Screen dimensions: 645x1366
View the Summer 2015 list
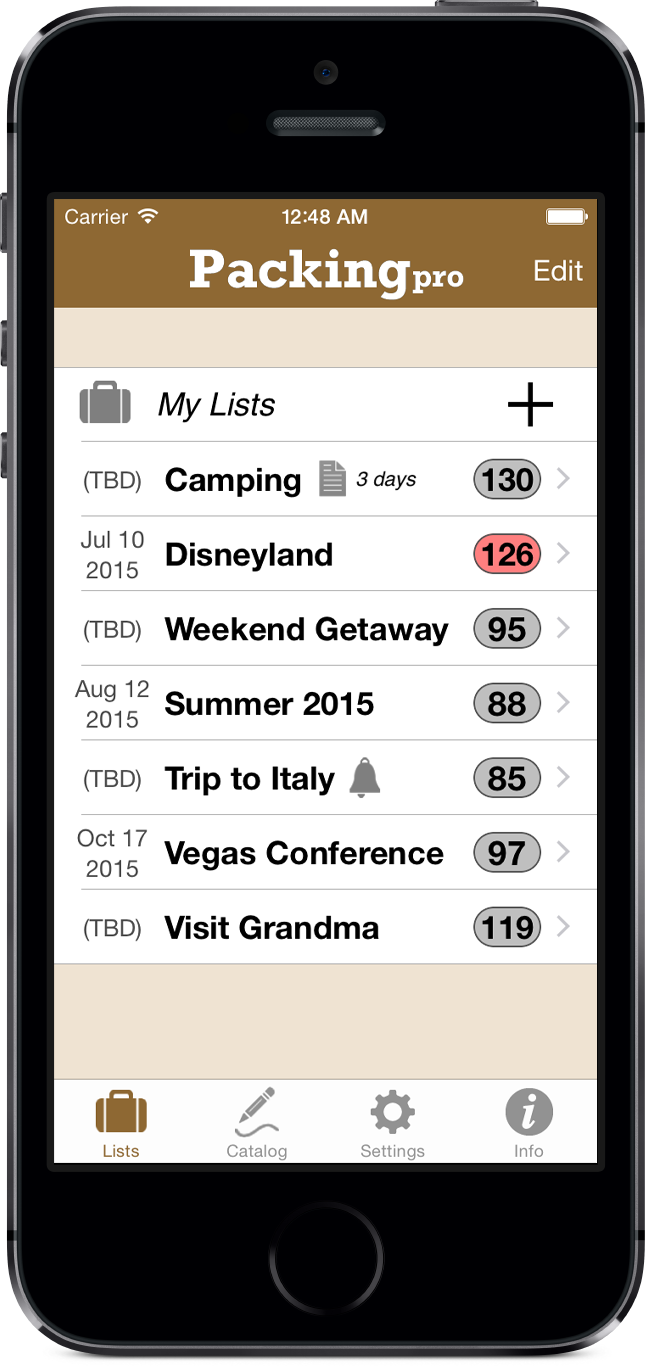269,704
